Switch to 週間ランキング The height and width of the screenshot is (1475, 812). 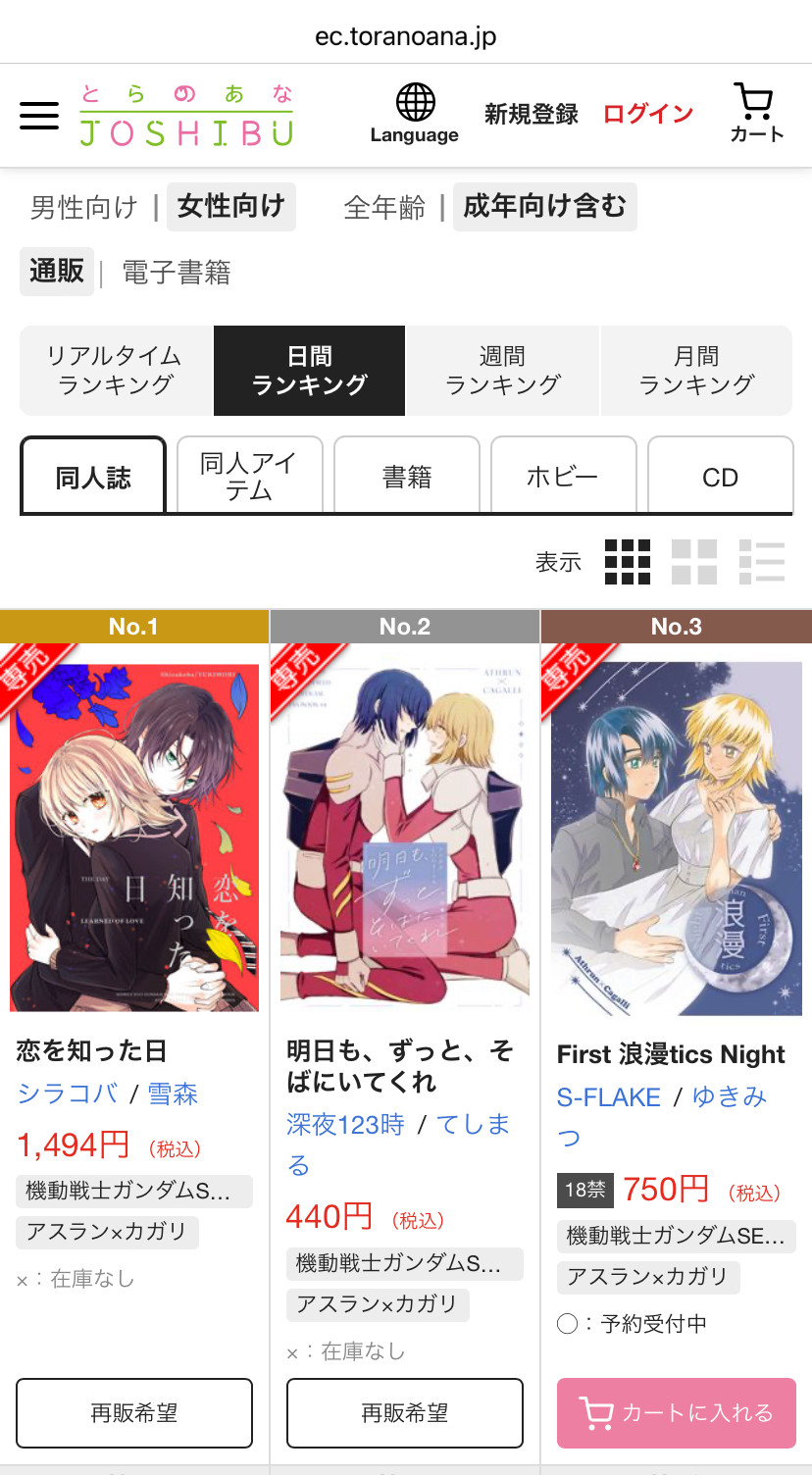pyautogui.click(x=503, y=371)
